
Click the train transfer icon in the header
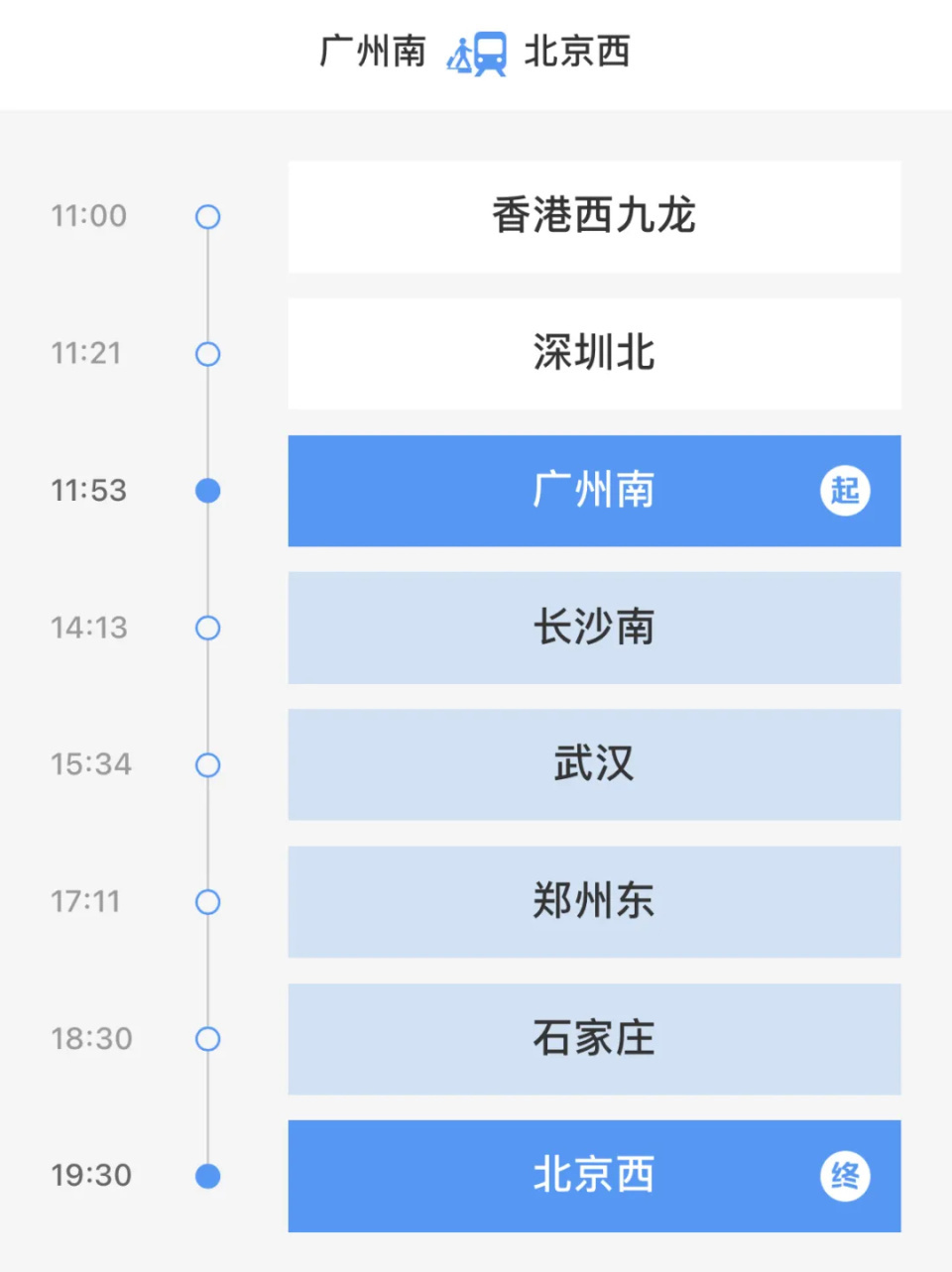(476, 52)
